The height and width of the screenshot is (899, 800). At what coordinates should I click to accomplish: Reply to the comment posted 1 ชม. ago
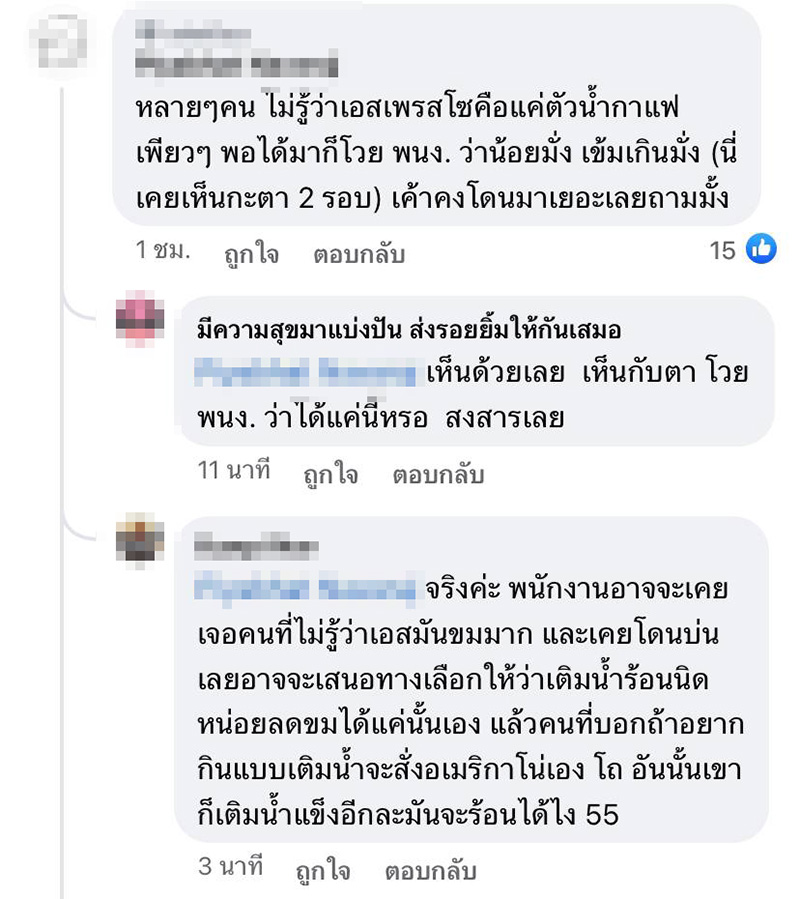tap(358, 254)
